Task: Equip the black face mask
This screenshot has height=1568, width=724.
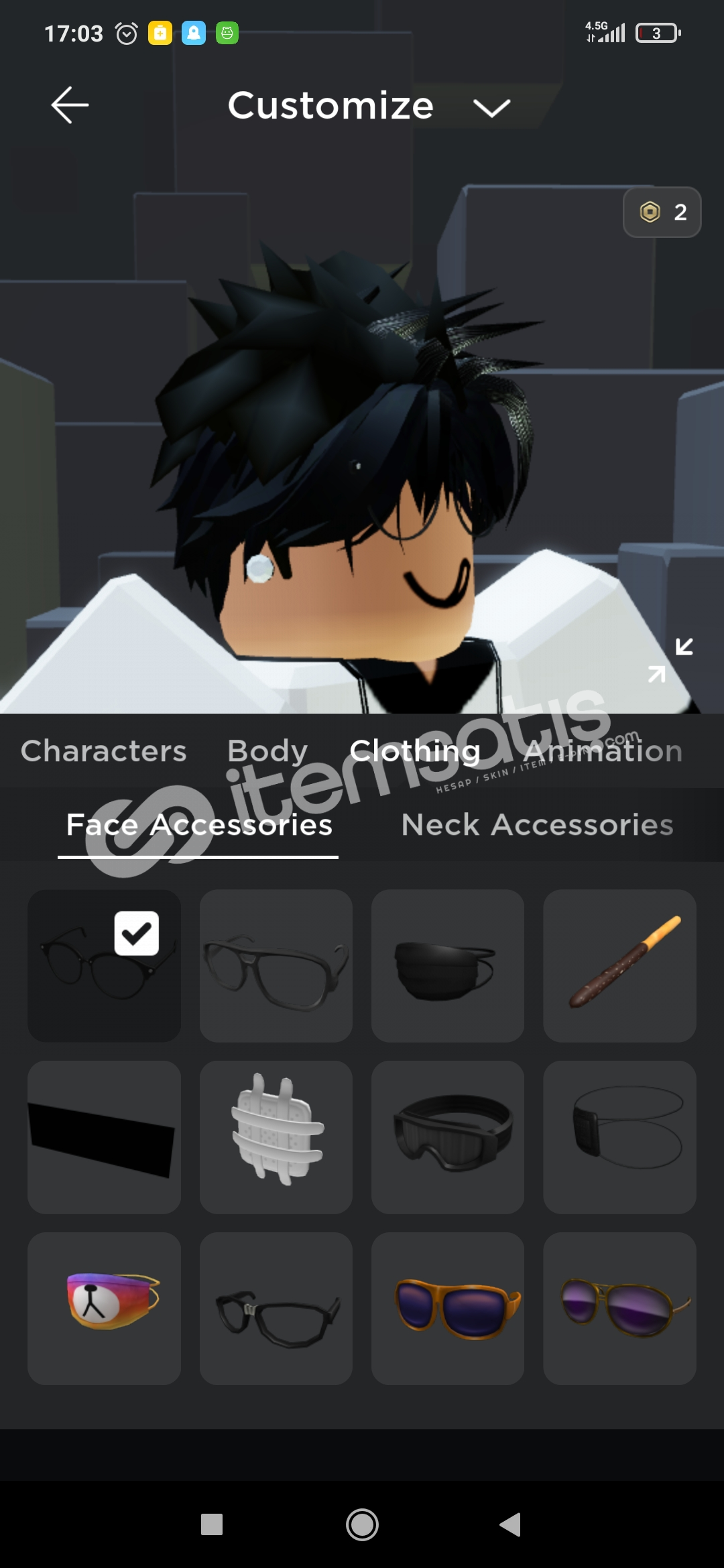Action: [448, 966]
